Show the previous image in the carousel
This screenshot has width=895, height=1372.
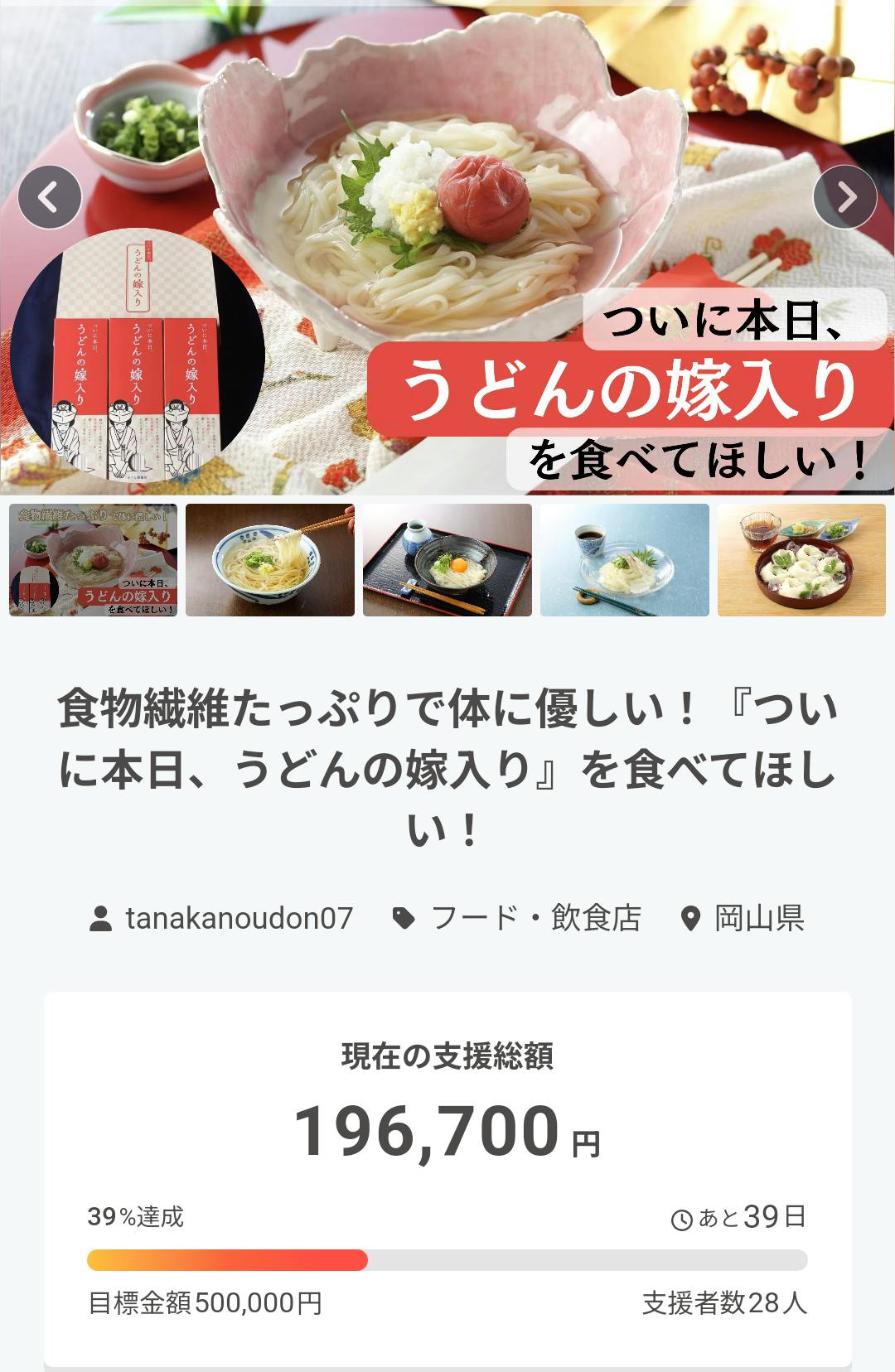click(x=50, y=197)
